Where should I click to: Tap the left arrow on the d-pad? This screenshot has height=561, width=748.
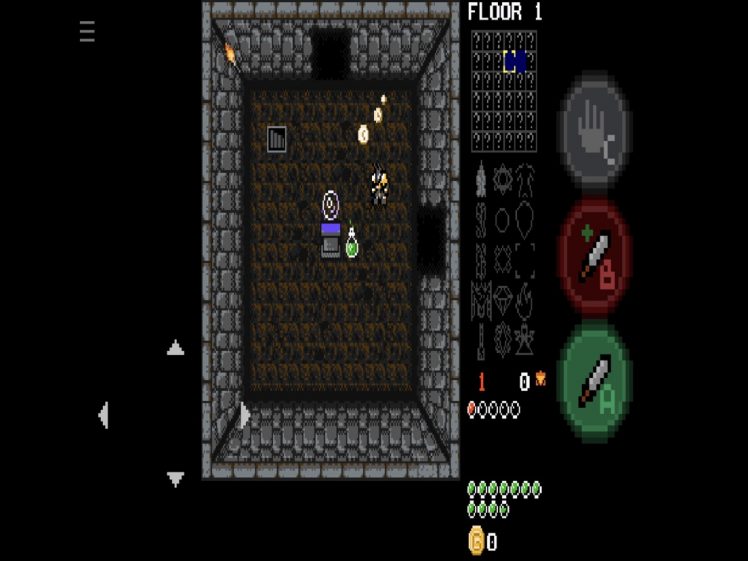pyautogui.click(x=104, y=414)
